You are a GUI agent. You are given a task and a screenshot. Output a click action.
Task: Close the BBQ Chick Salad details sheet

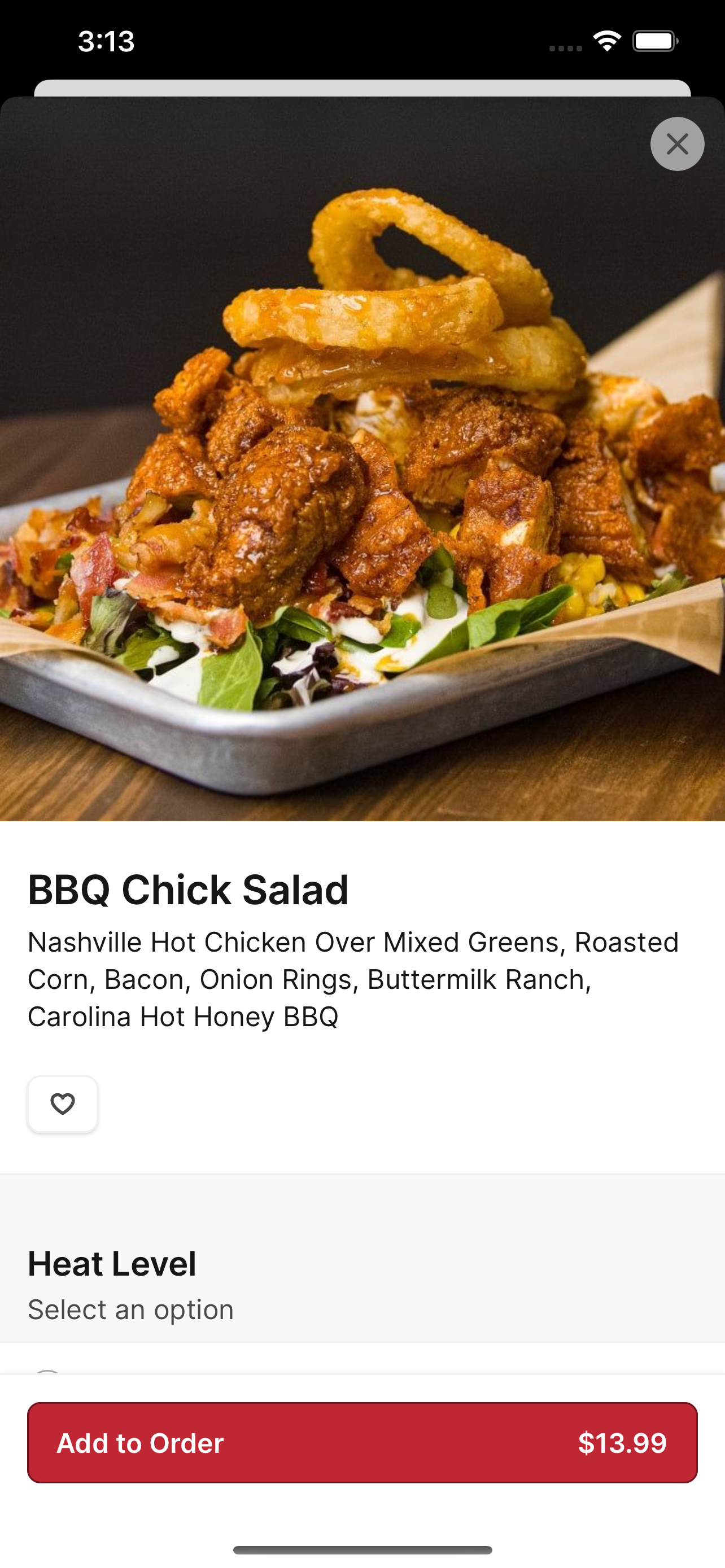pyautogui.click(x=677, y=144)
